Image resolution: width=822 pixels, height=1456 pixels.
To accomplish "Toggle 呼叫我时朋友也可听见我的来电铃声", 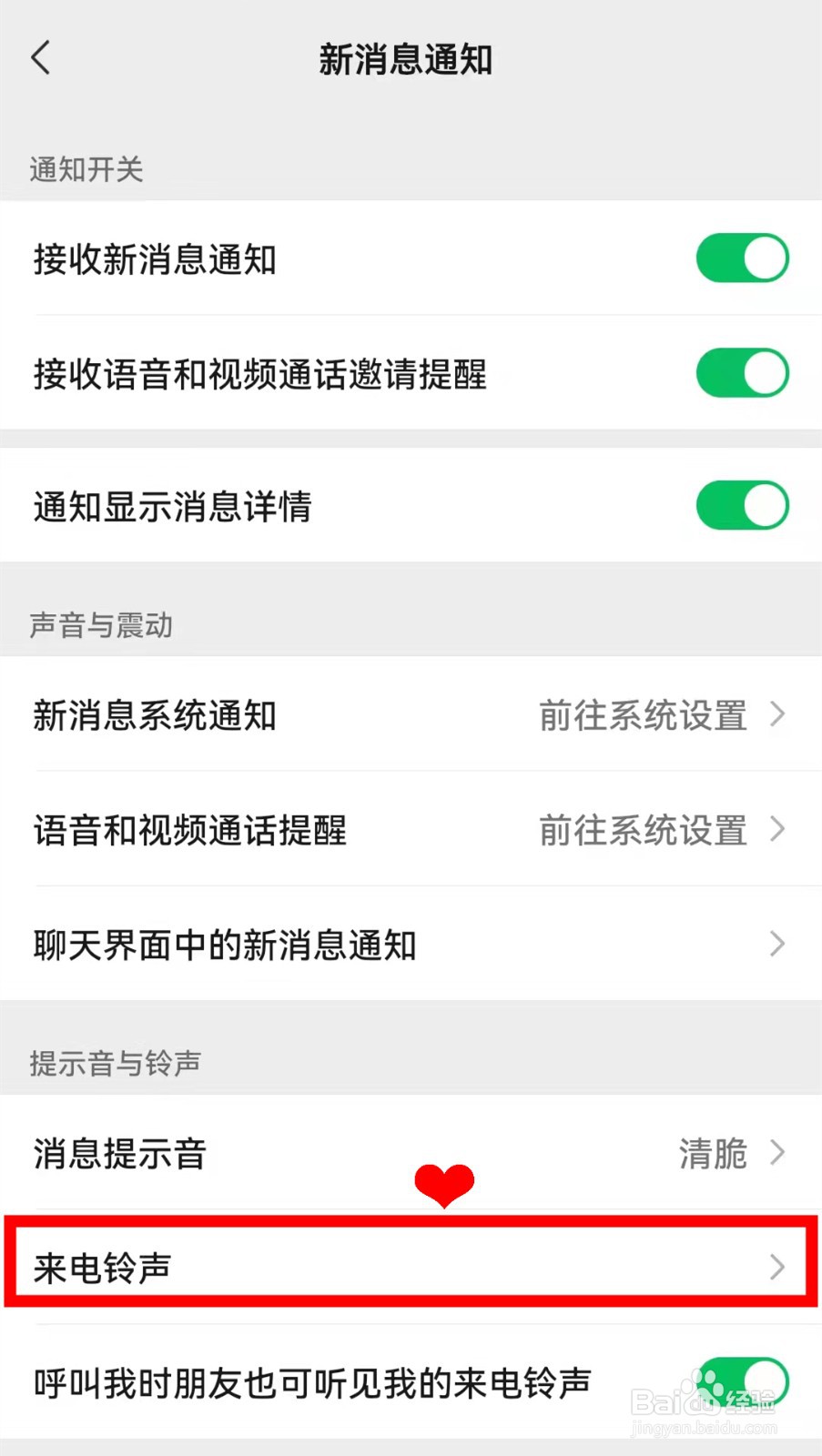I will coord(742,1382).
